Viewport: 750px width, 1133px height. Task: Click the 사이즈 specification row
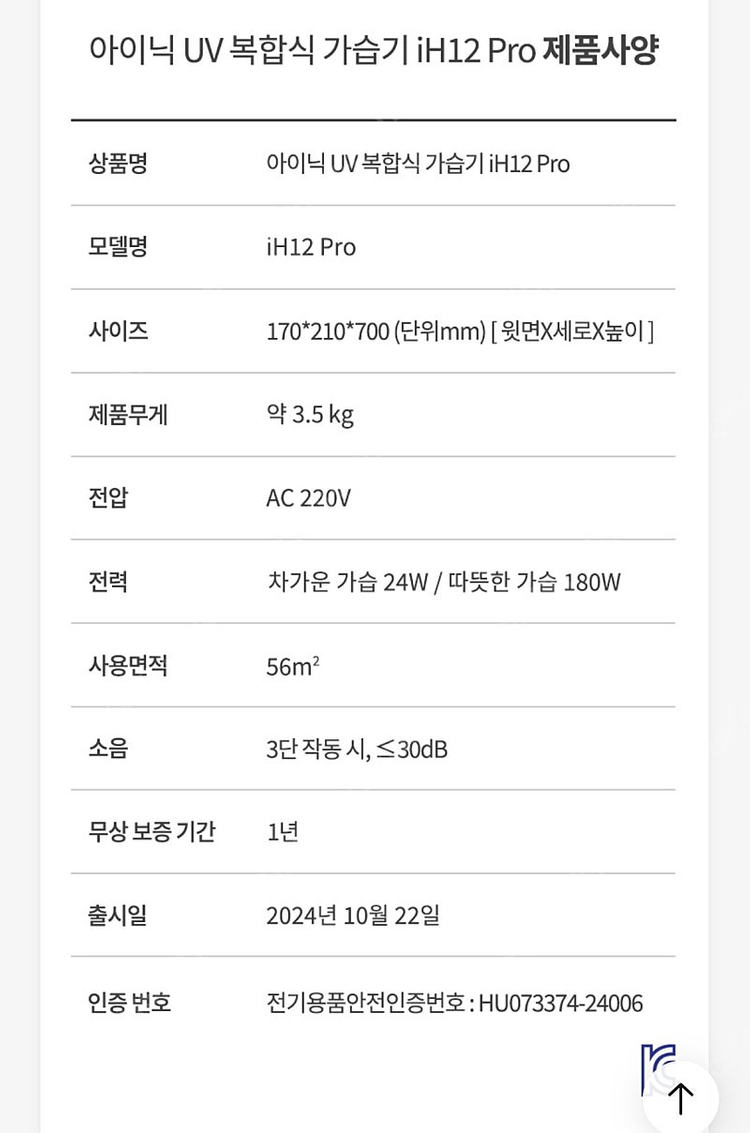click(118, 332)
